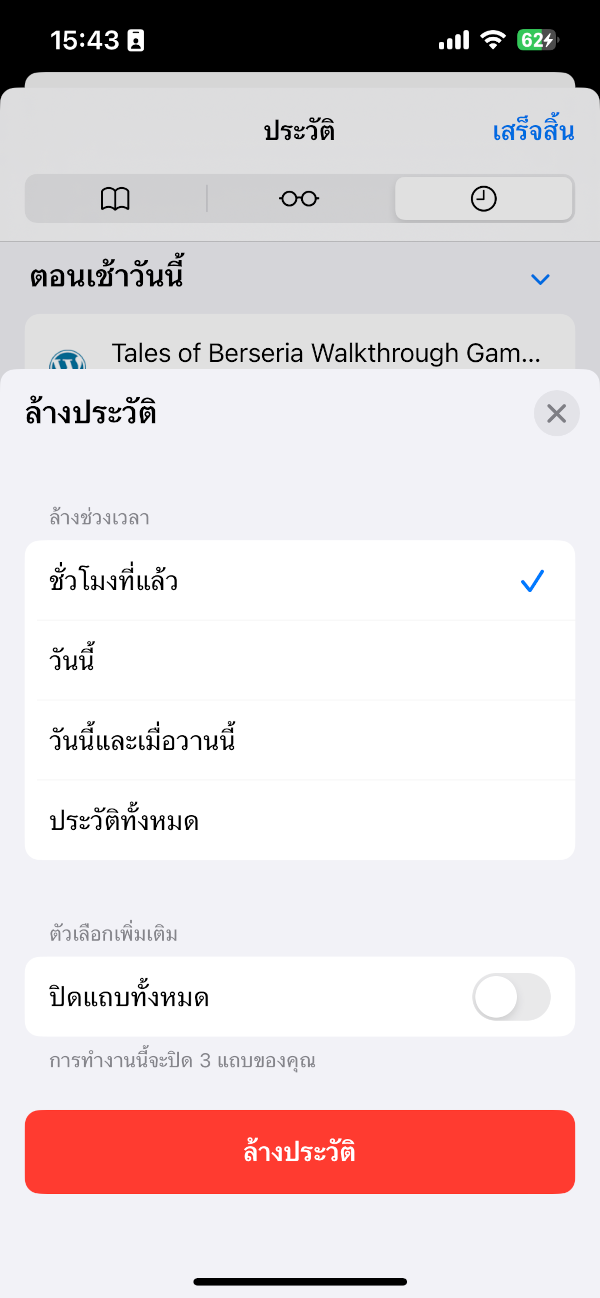Select ชั่วโมงที่แล้ว time range
Viewport: 600px width, 1298px height.
300,580
